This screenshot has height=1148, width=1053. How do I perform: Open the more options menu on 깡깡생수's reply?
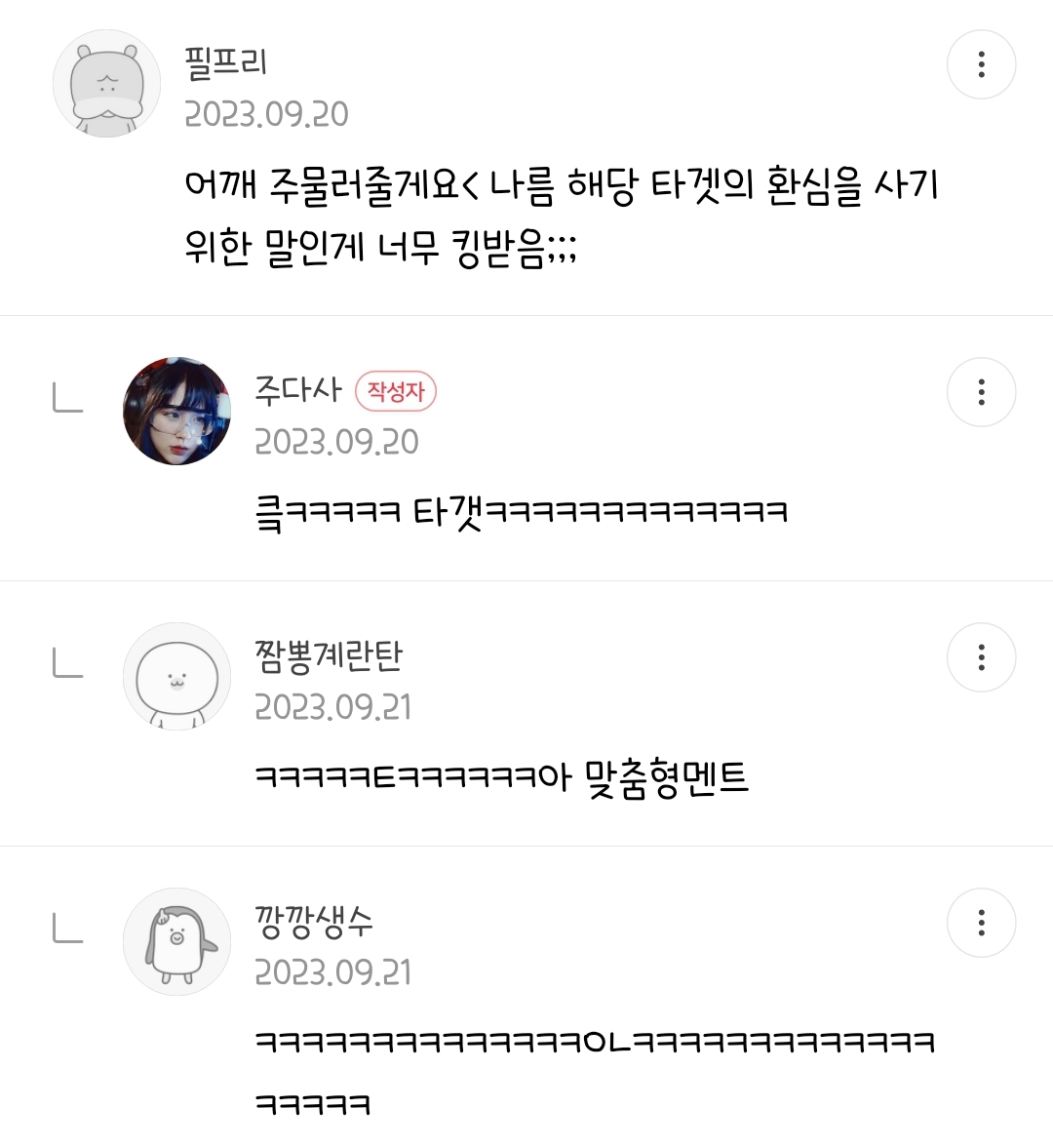click(981, 923)
